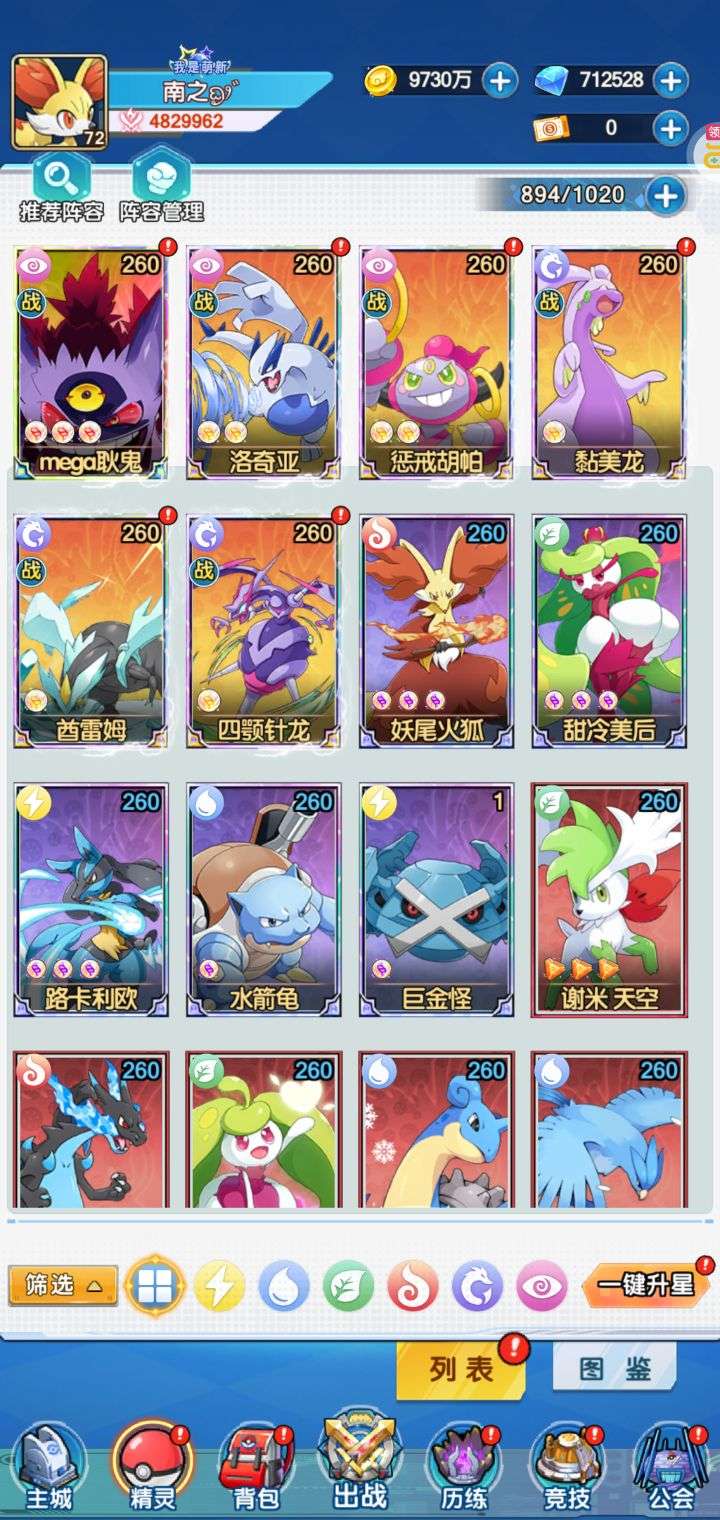Open the 洛奇亚 card
The height and width of the screenshot is (1520, 720).
pos(263,363)
